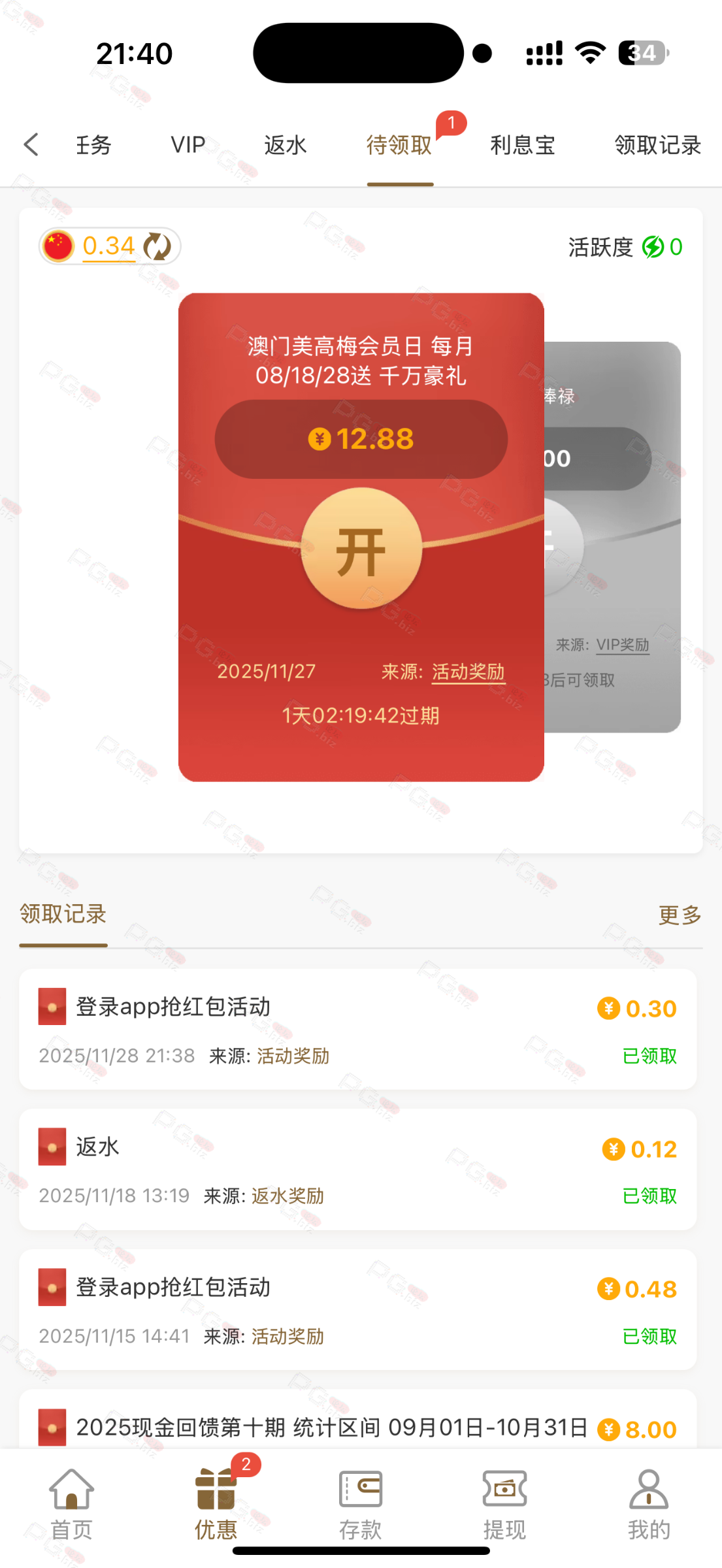The height and width of the screenshot is (1568, 722).
Task: Tap 更多 to view more records
Action: coord(680,915)
